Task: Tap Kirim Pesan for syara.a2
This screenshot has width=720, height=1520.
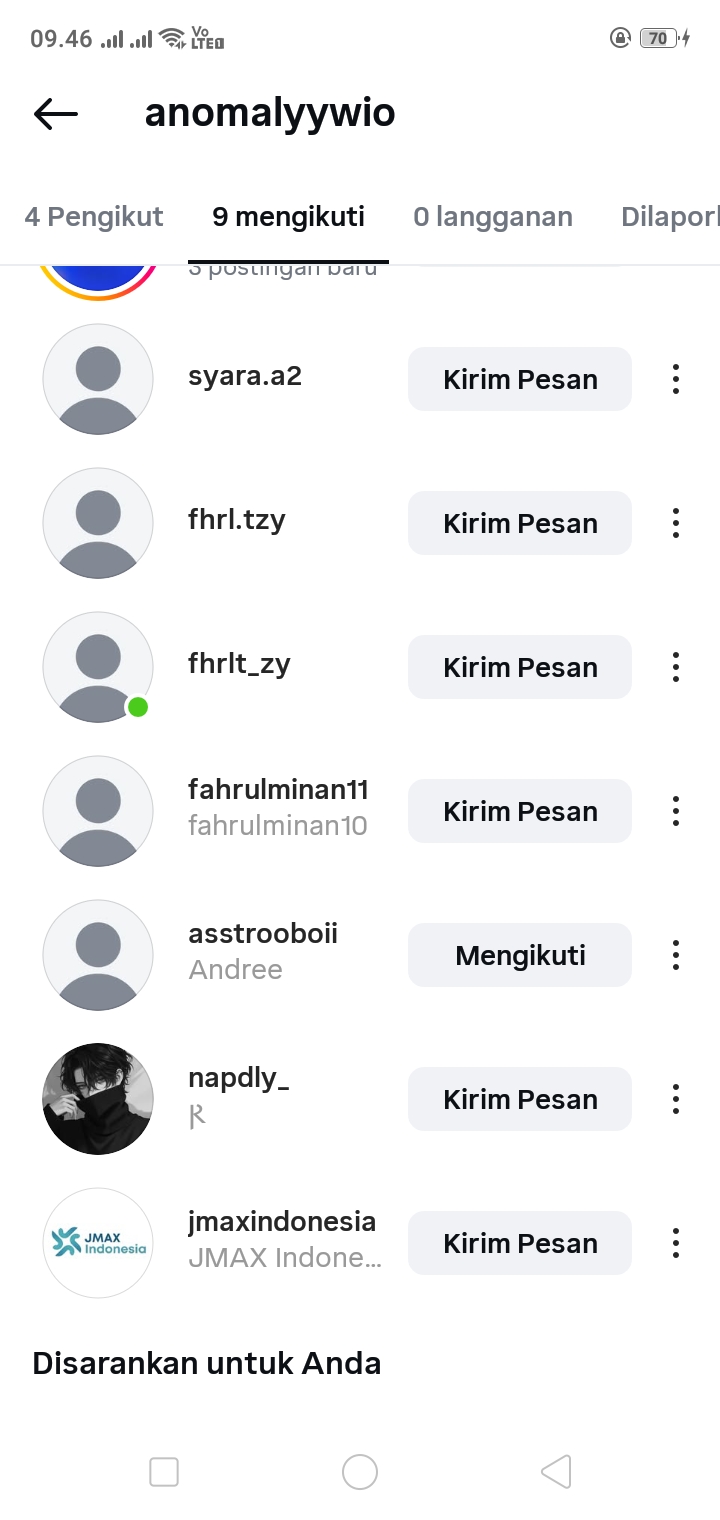Action: 520,379
